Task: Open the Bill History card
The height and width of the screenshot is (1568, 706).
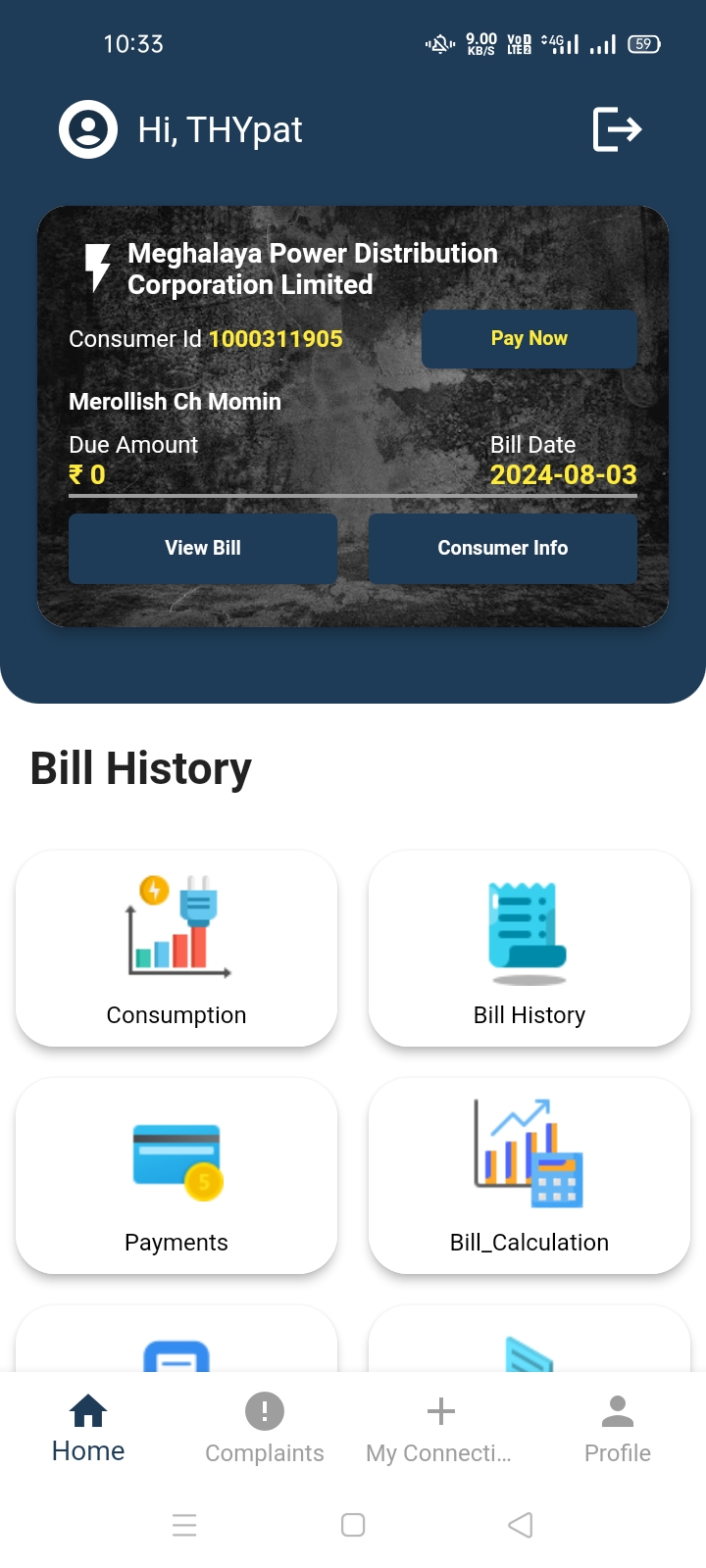Action: point(529,949)
